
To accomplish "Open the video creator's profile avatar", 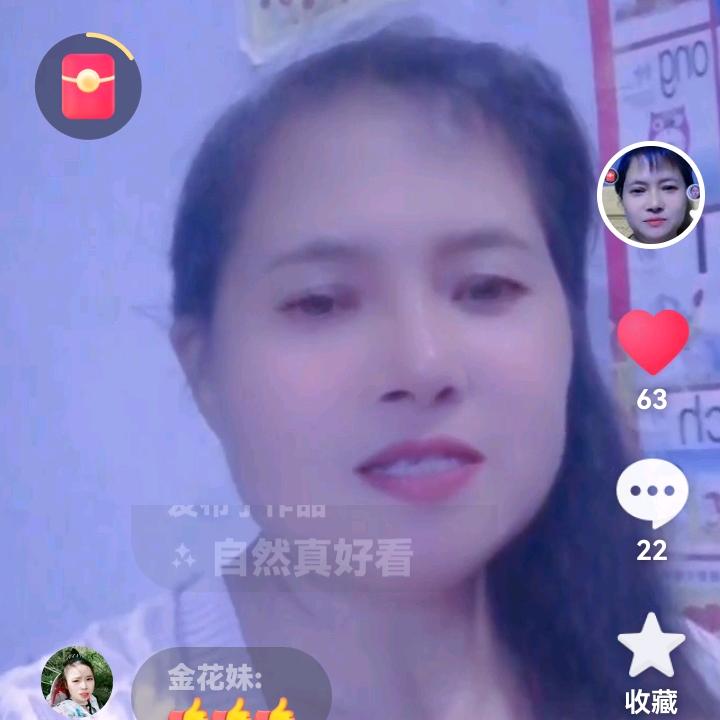I will coord(651,195).
